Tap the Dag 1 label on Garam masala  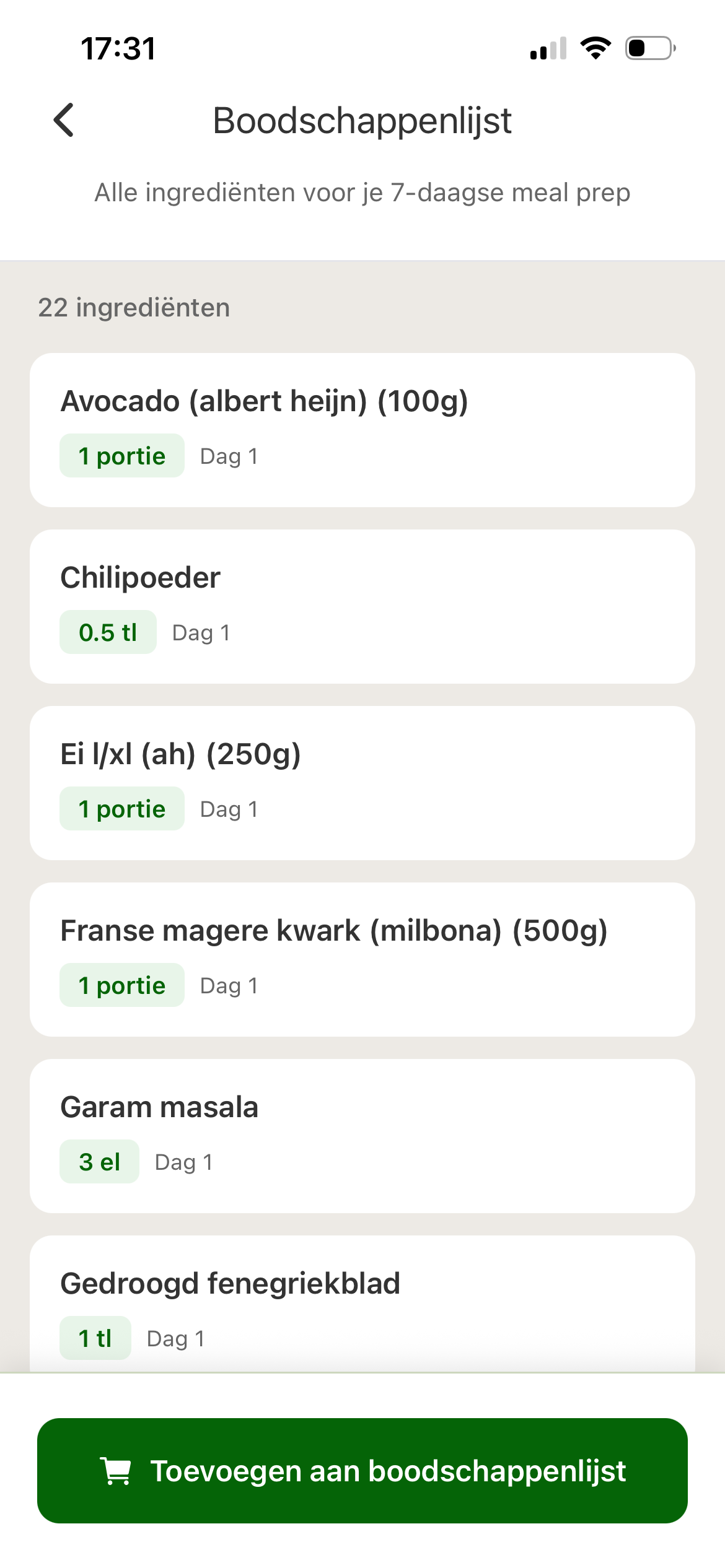coord(183,1161)
